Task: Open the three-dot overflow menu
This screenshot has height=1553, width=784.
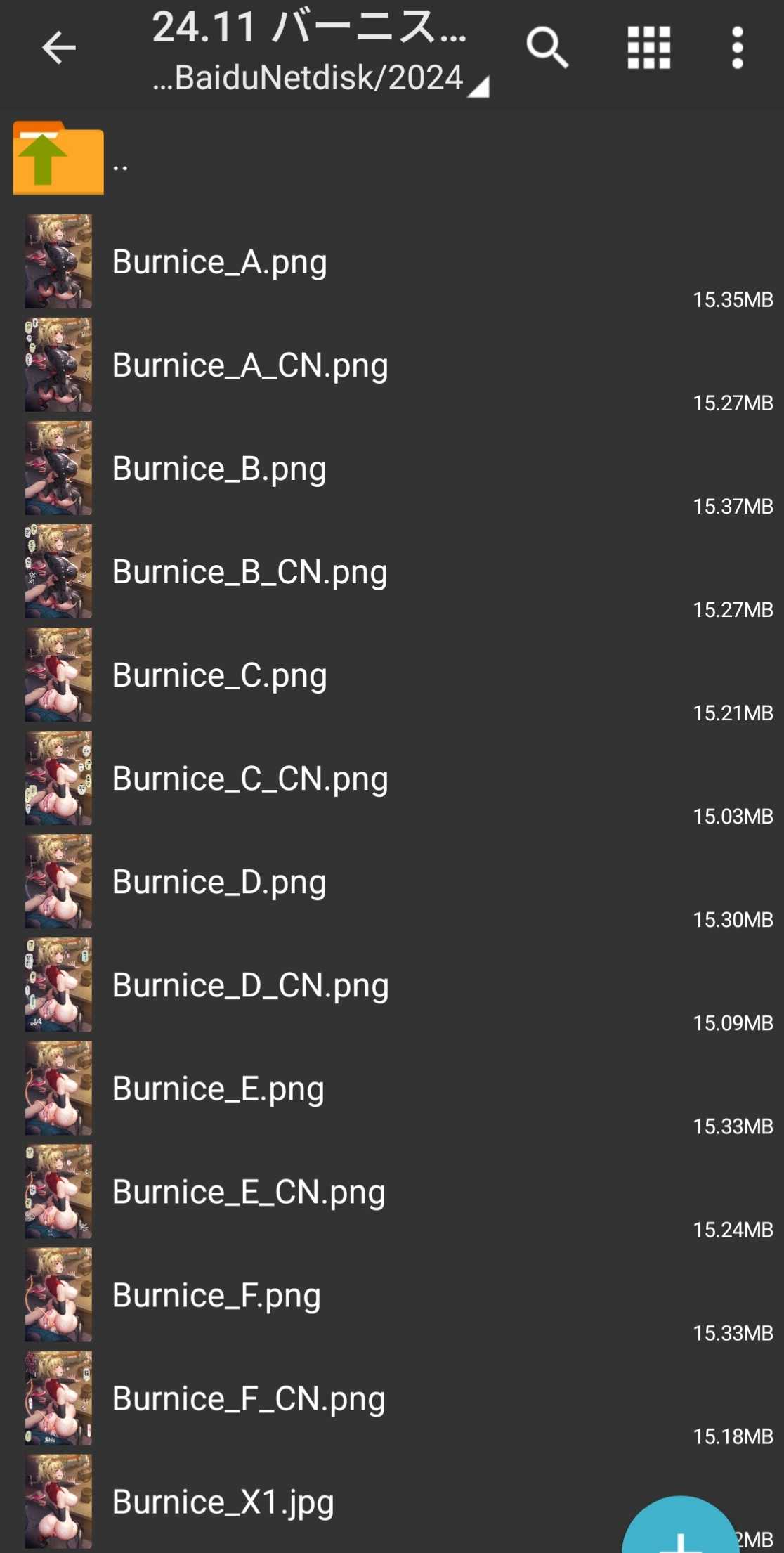Action: [737, 48]
